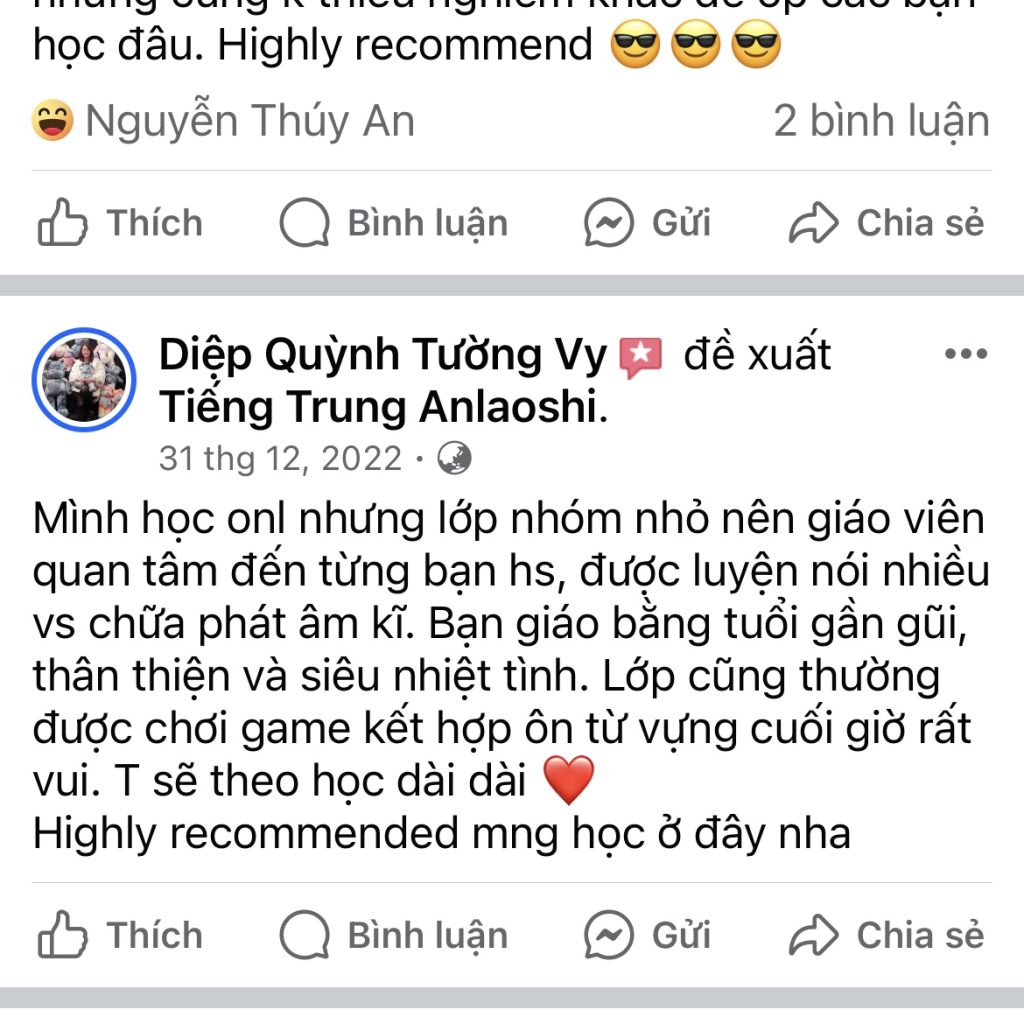Screen dimensions: 1024x1024
Task: Tap Thích on the upper post
Action: click(120, 223)
